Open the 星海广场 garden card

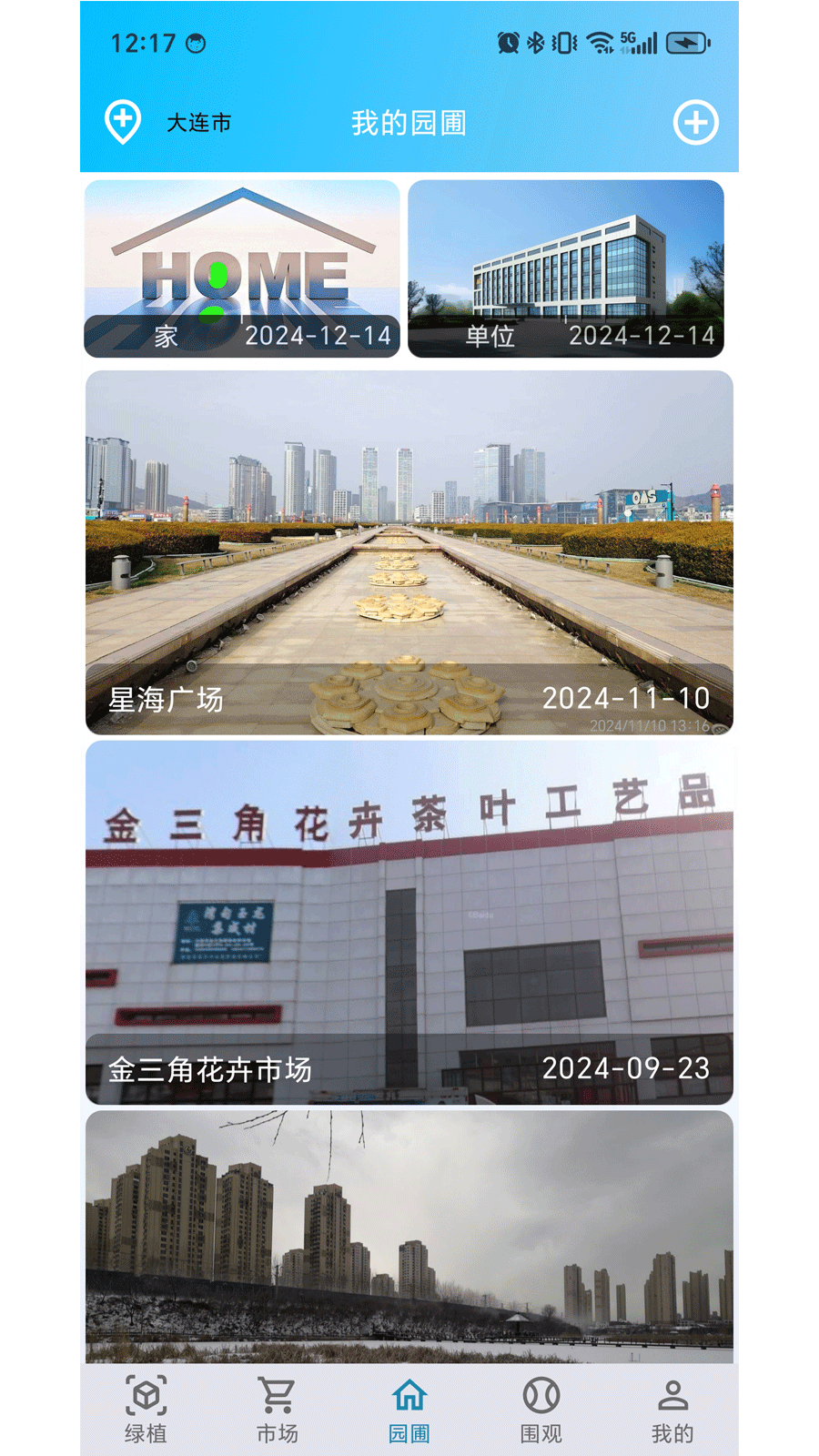click(409, 552)
